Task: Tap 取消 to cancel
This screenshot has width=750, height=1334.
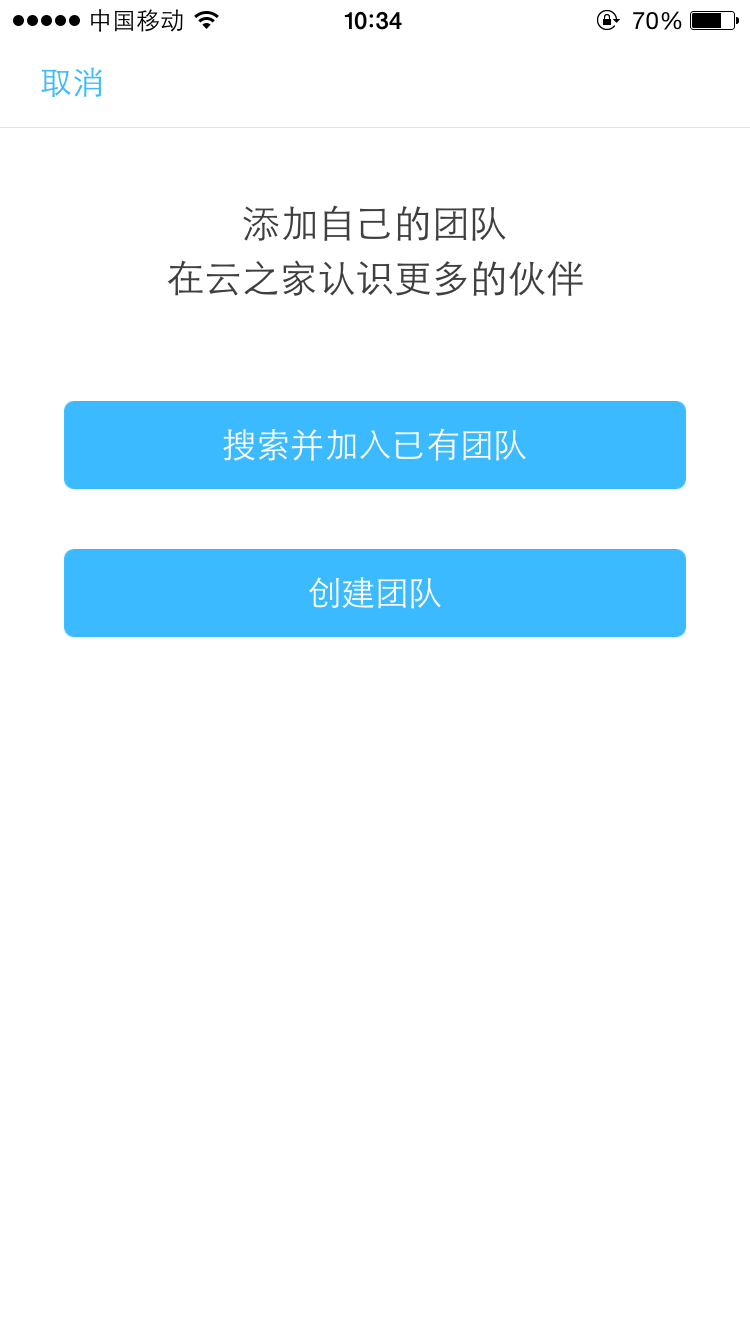Action: pos(72,83)
